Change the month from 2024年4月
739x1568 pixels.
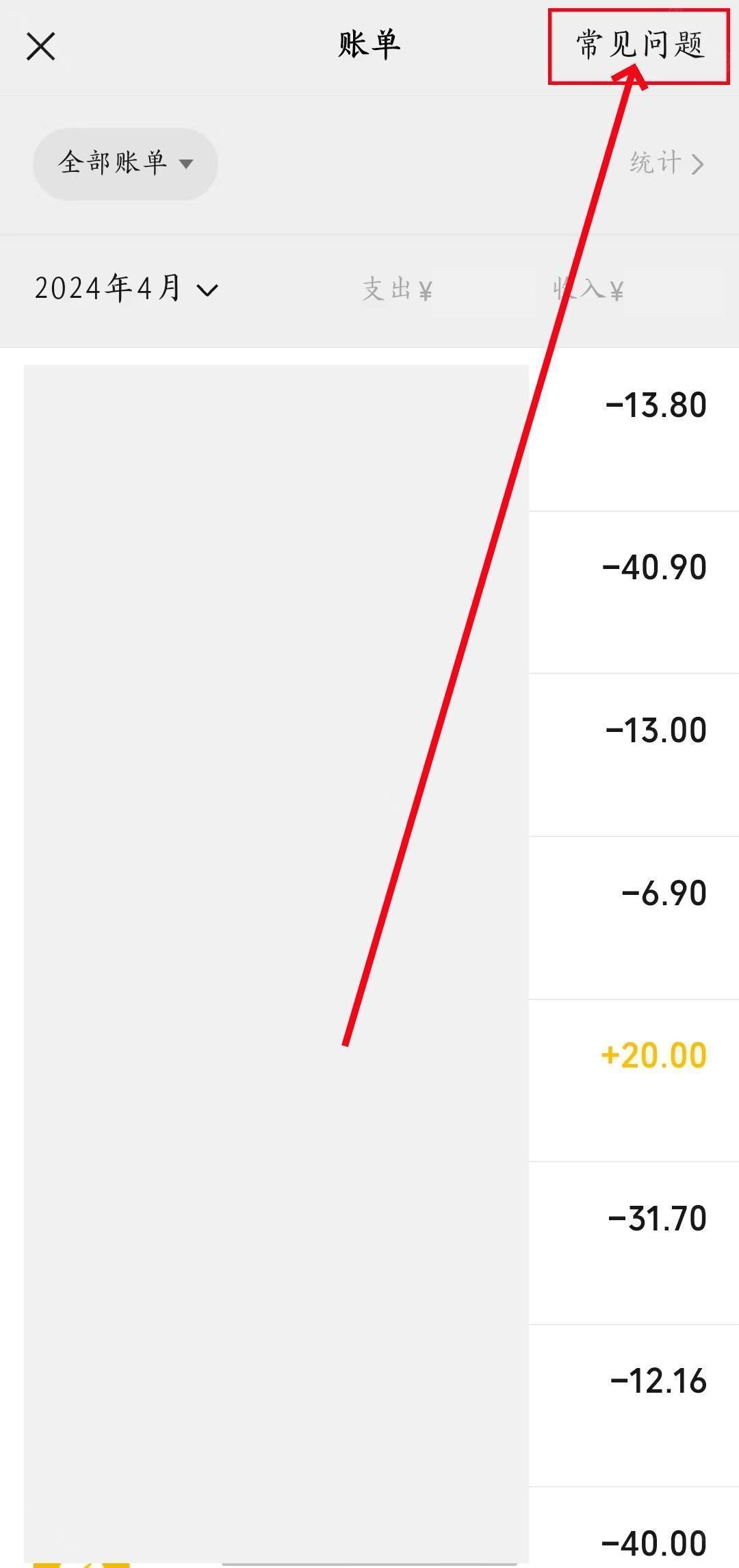click(127, 288)
